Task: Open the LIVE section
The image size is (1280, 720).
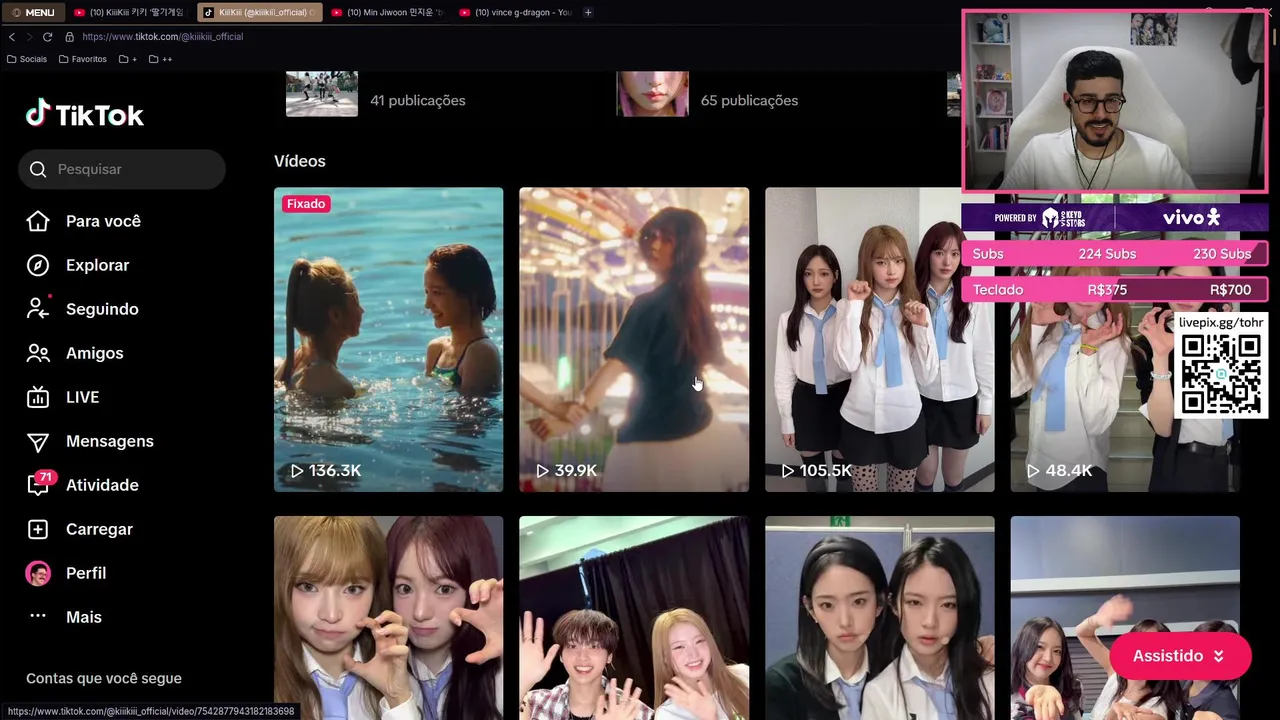Action: [x=82, y=397]
